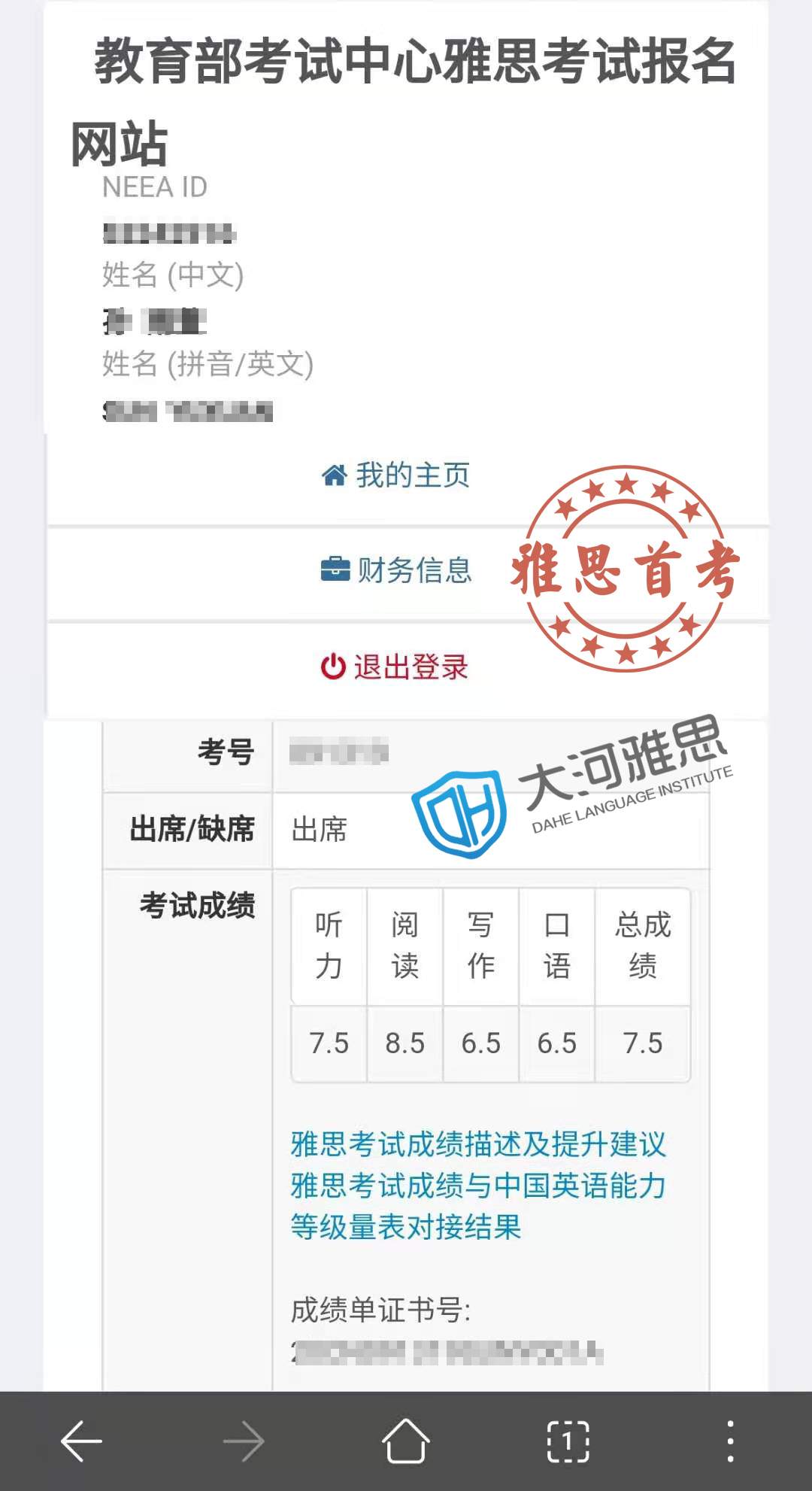The height and width of the screenshot is (1491, 812).
Task: Open 雅思考试成绩描述及提升建议 link
Action: coord(478,1144)
